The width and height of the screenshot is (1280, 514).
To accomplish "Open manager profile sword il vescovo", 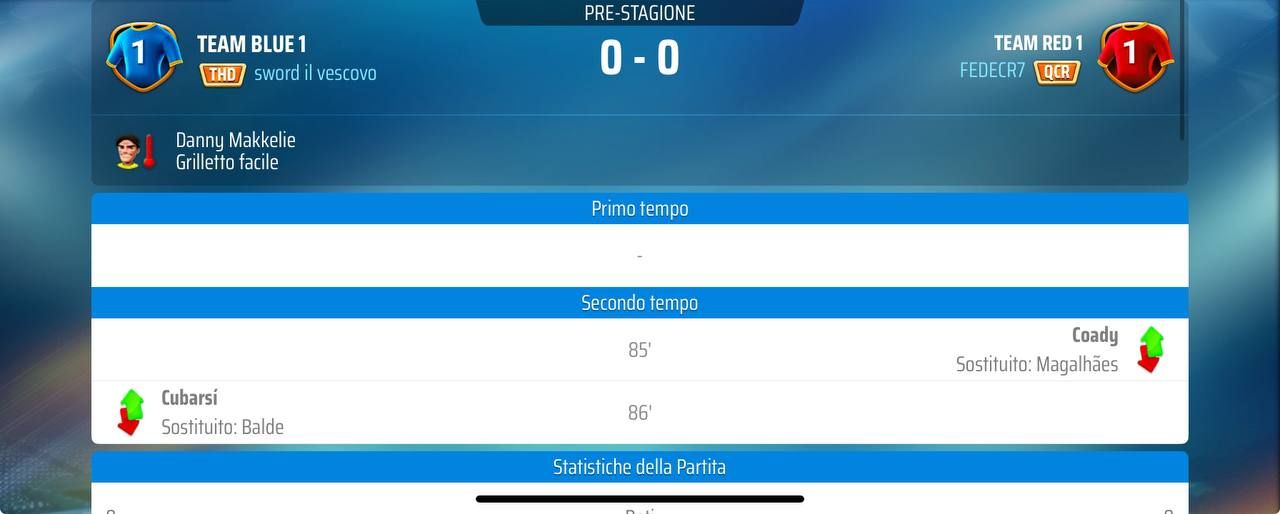I will pyautogui.click(x=315, y=73).
